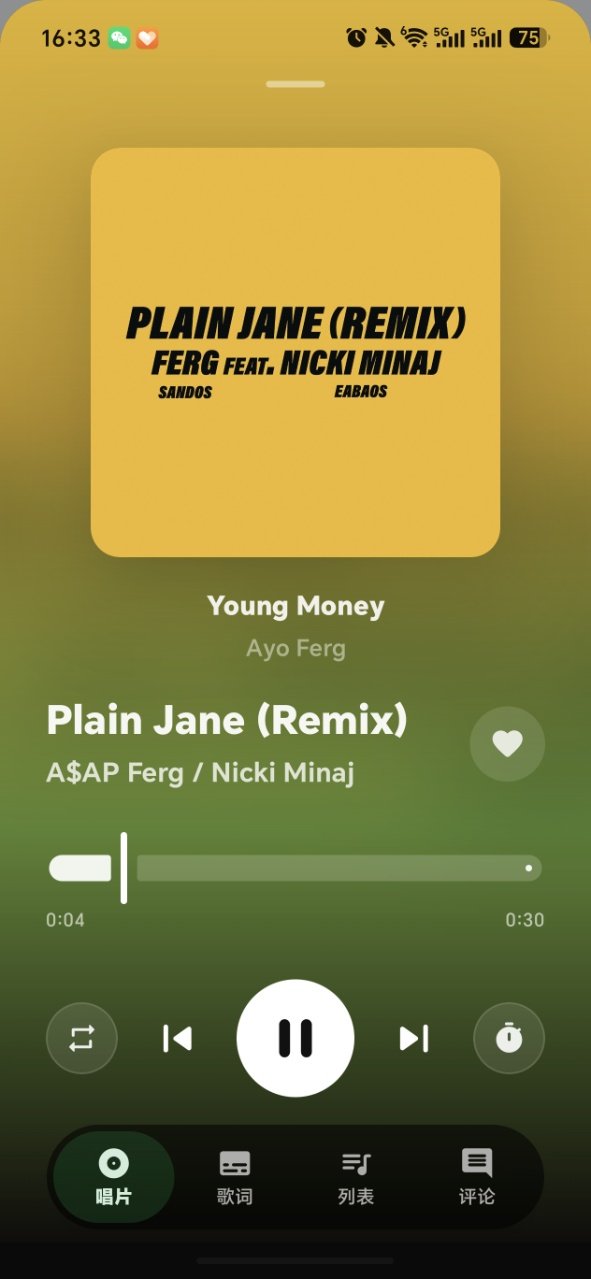The image size is (591, 1279).
Task: Collapse the player using the top handle
Action: 295,84
